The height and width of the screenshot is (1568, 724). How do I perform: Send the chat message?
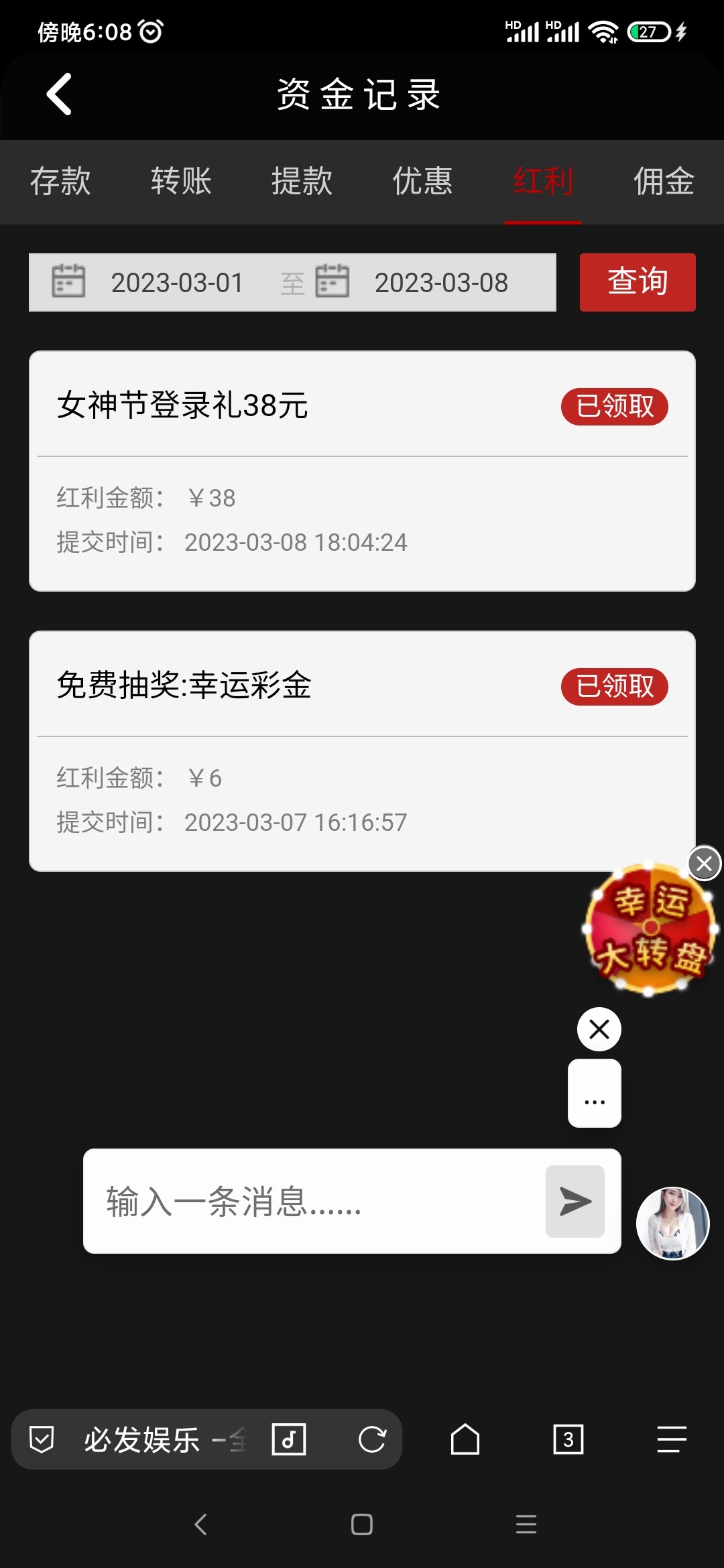[575, 1201]
